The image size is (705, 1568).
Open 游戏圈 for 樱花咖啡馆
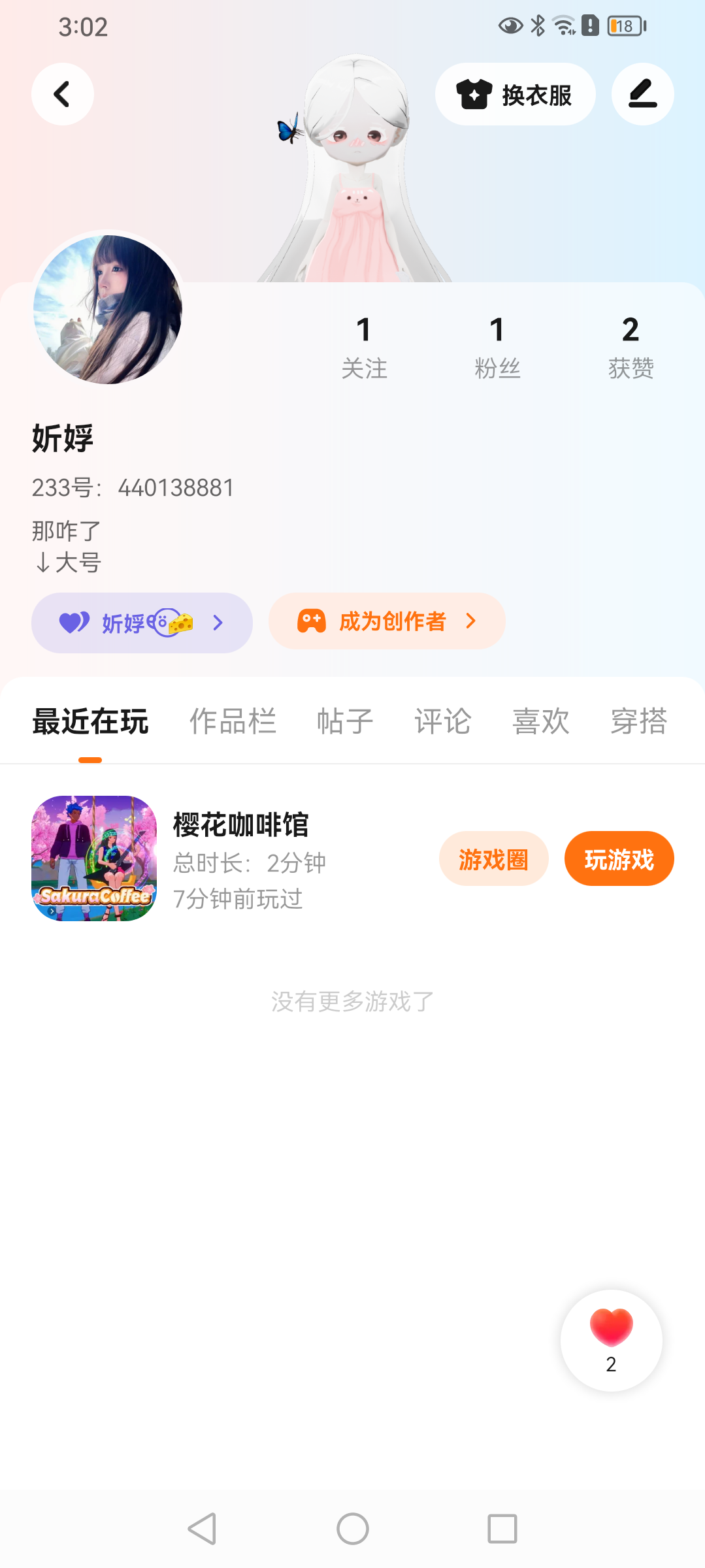pyautogui.click(x=493, y=859)
